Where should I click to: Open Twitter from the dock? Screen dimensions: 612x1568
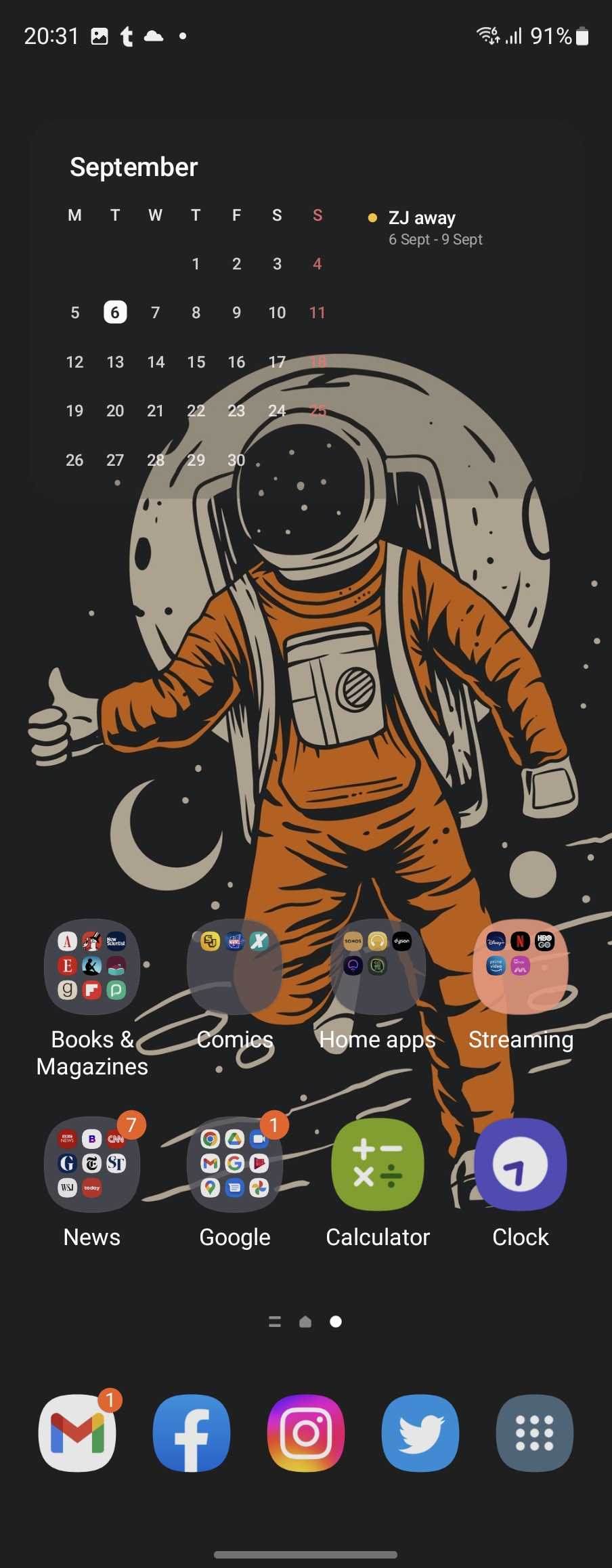tap(420, 1433)
